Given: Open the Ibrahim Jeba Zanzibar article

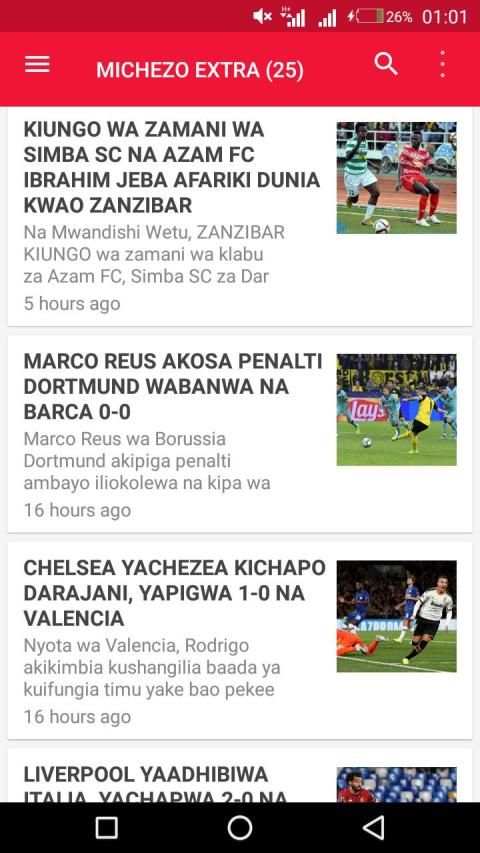Looking at the screenshot, I should (x=240, y=217).
